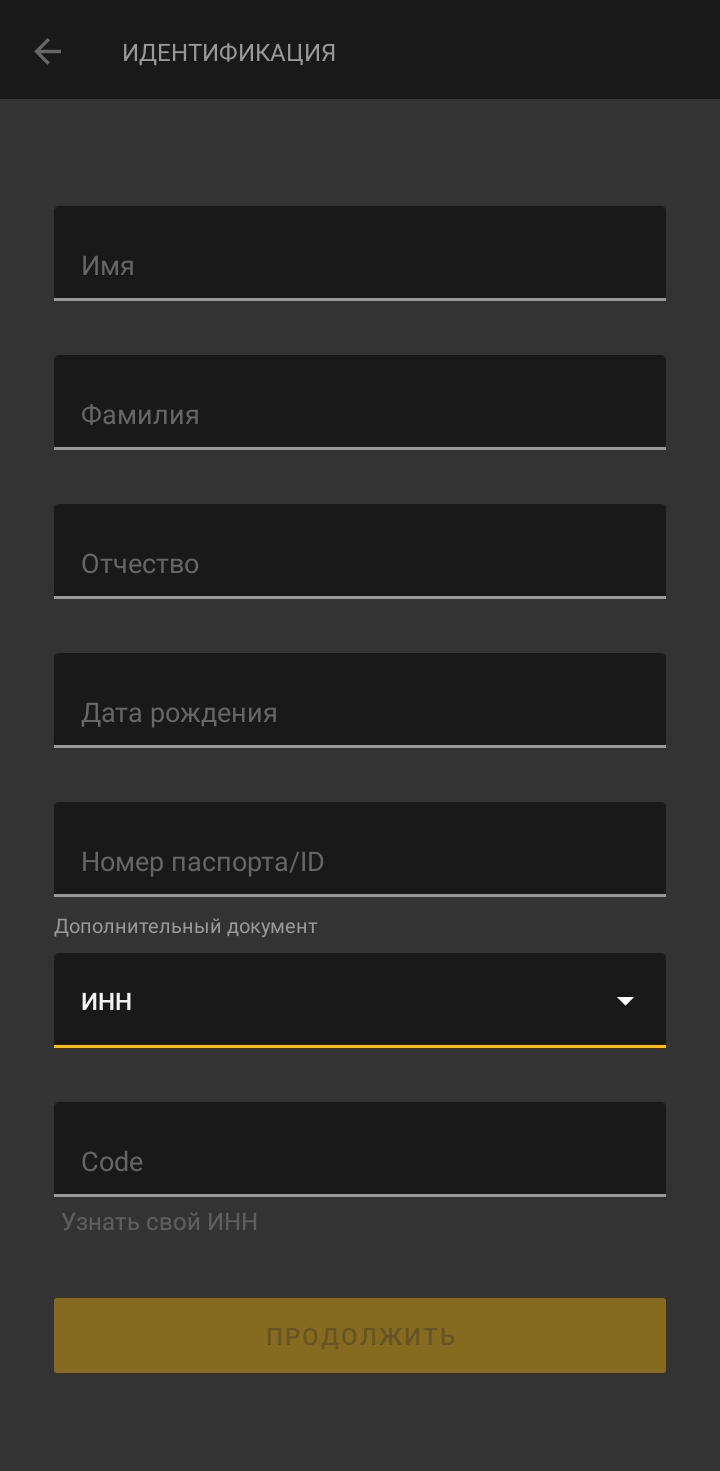Expand the ИНН document dropdown
This screenshot has height=1471, width=720.
(359, 1000)
